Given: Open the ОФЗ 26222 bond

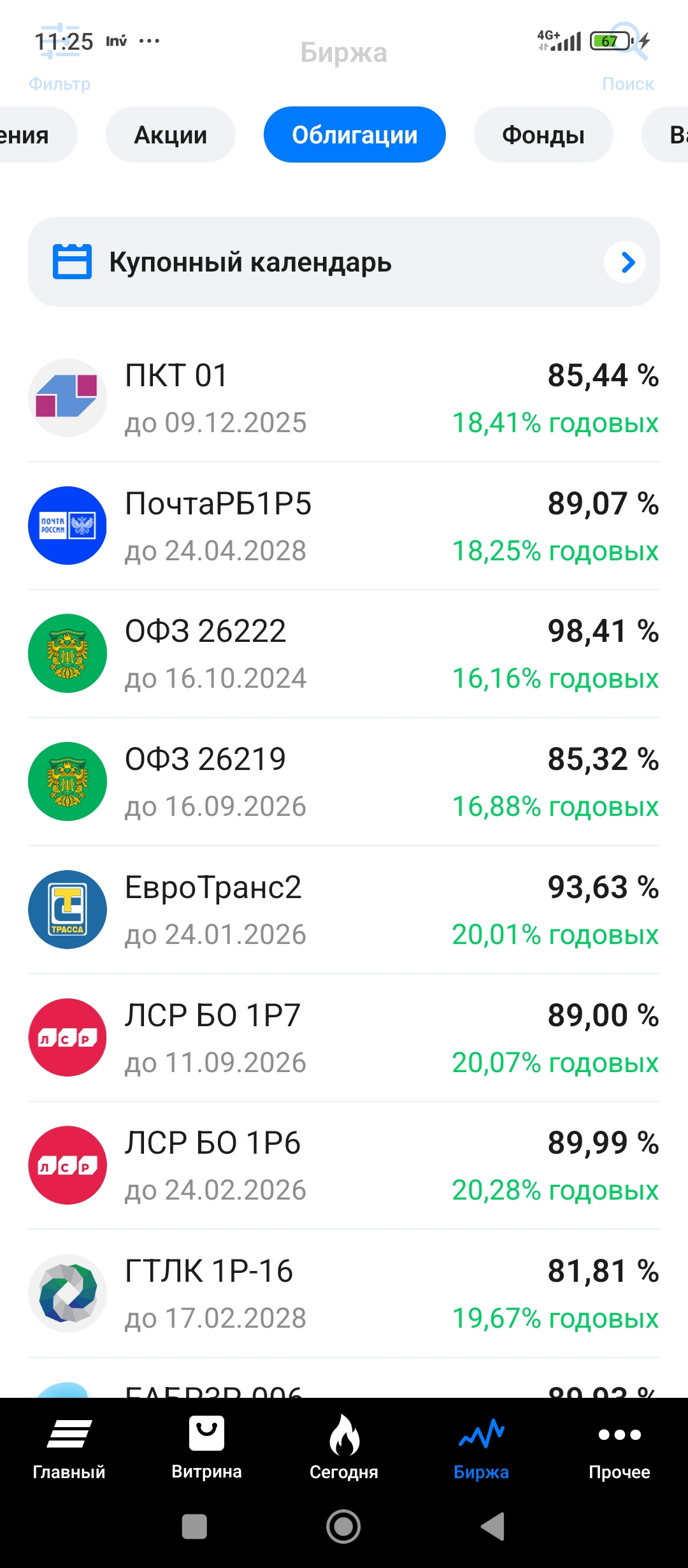Looking at the screenshot, I should 344,653.
